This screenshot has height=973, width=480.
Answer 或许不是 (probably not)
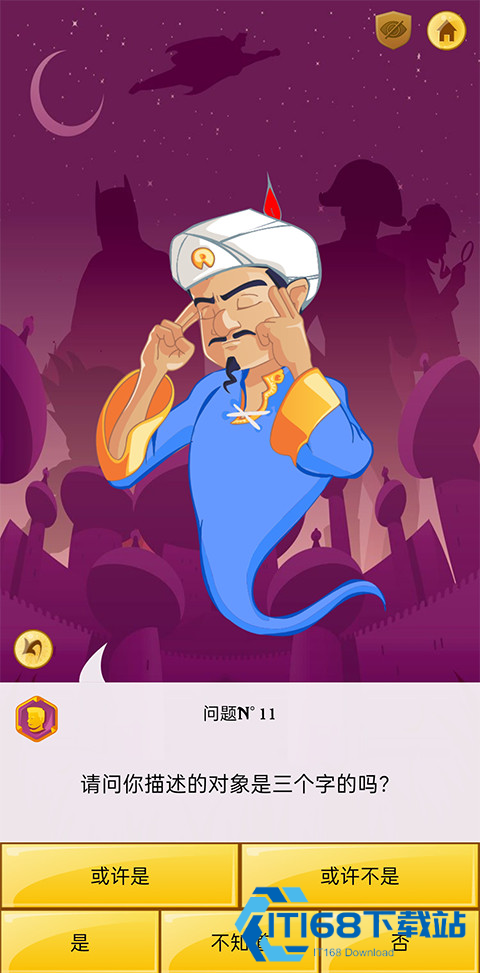[360, 876]
